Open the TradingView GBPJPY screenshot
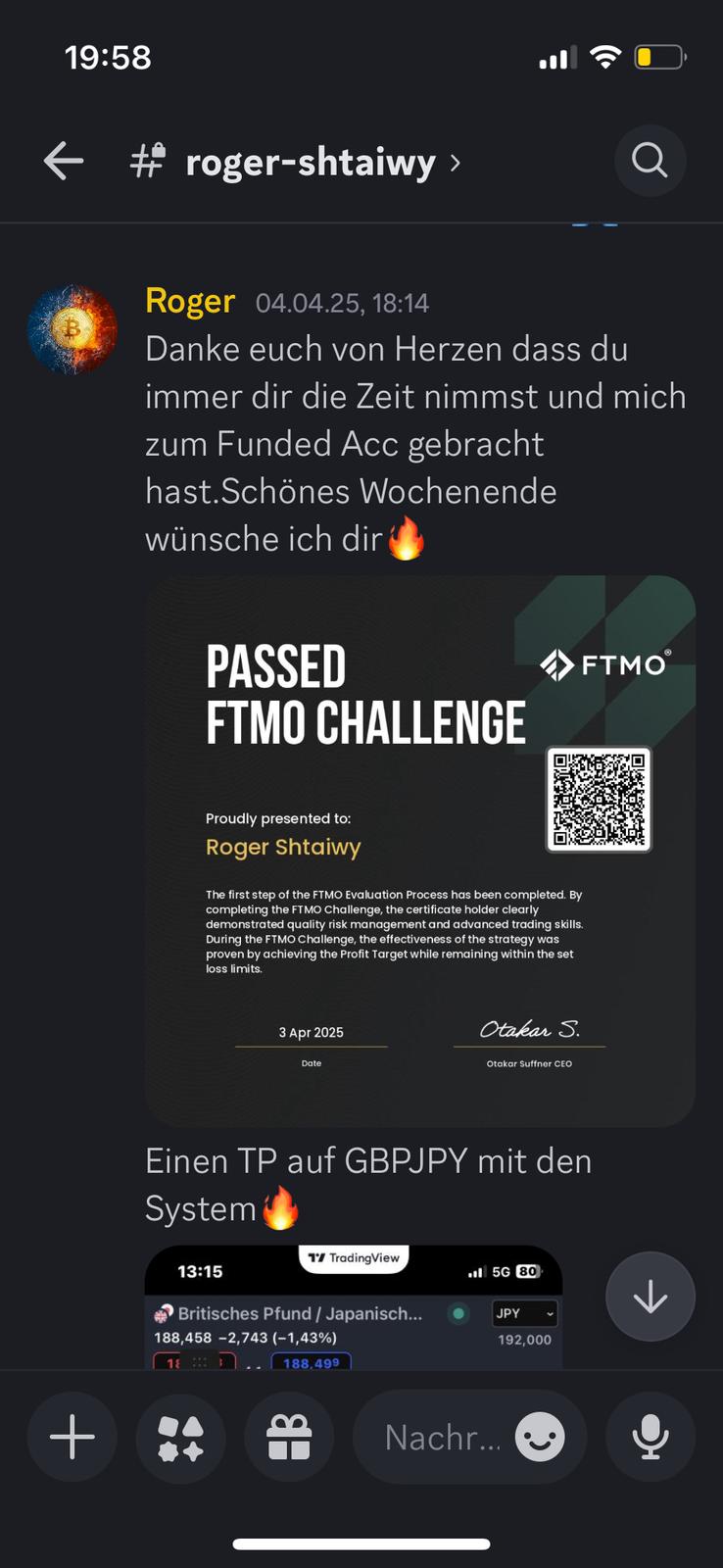This screenshot has width=723, height=1568. [x=353, y=1308]
